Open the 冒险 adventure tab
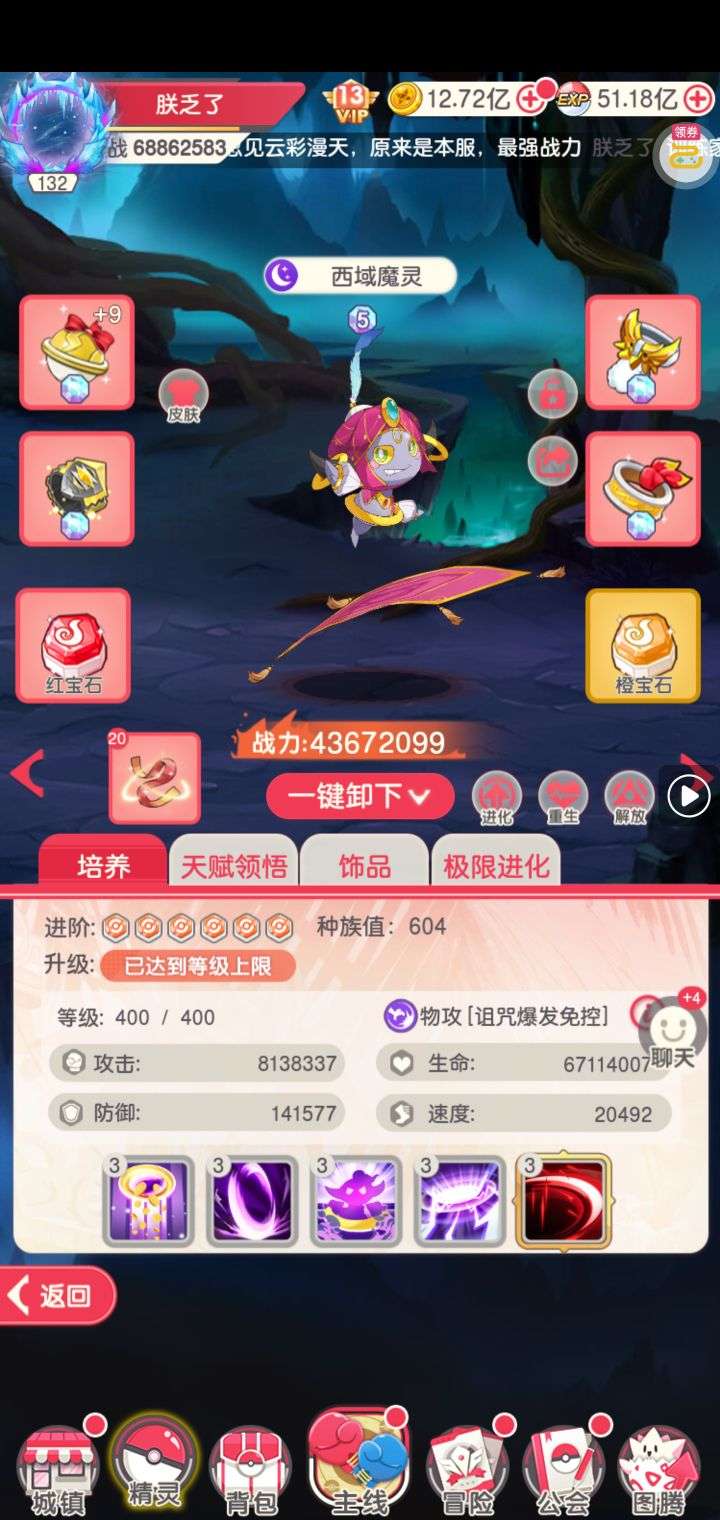The width and height of the screenshot is (720, 1520). [468, 1470]
